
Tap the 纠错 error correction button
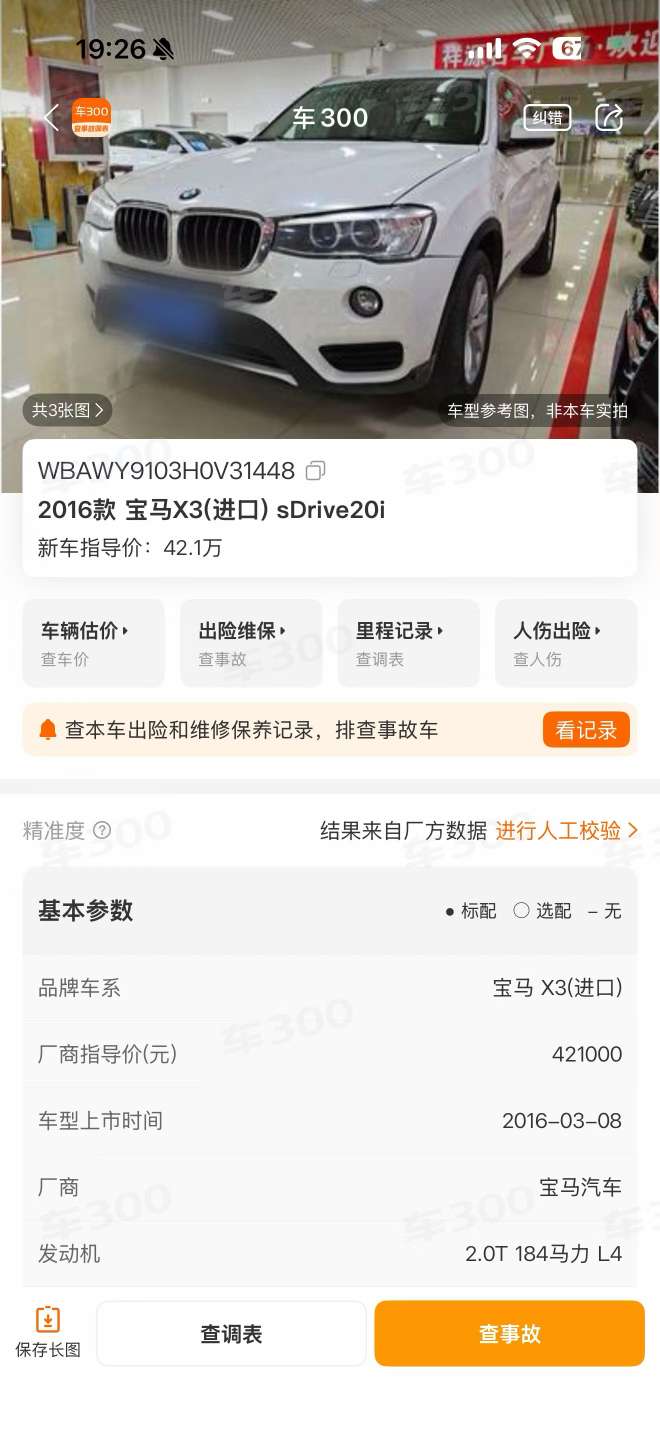click(547, 117)
